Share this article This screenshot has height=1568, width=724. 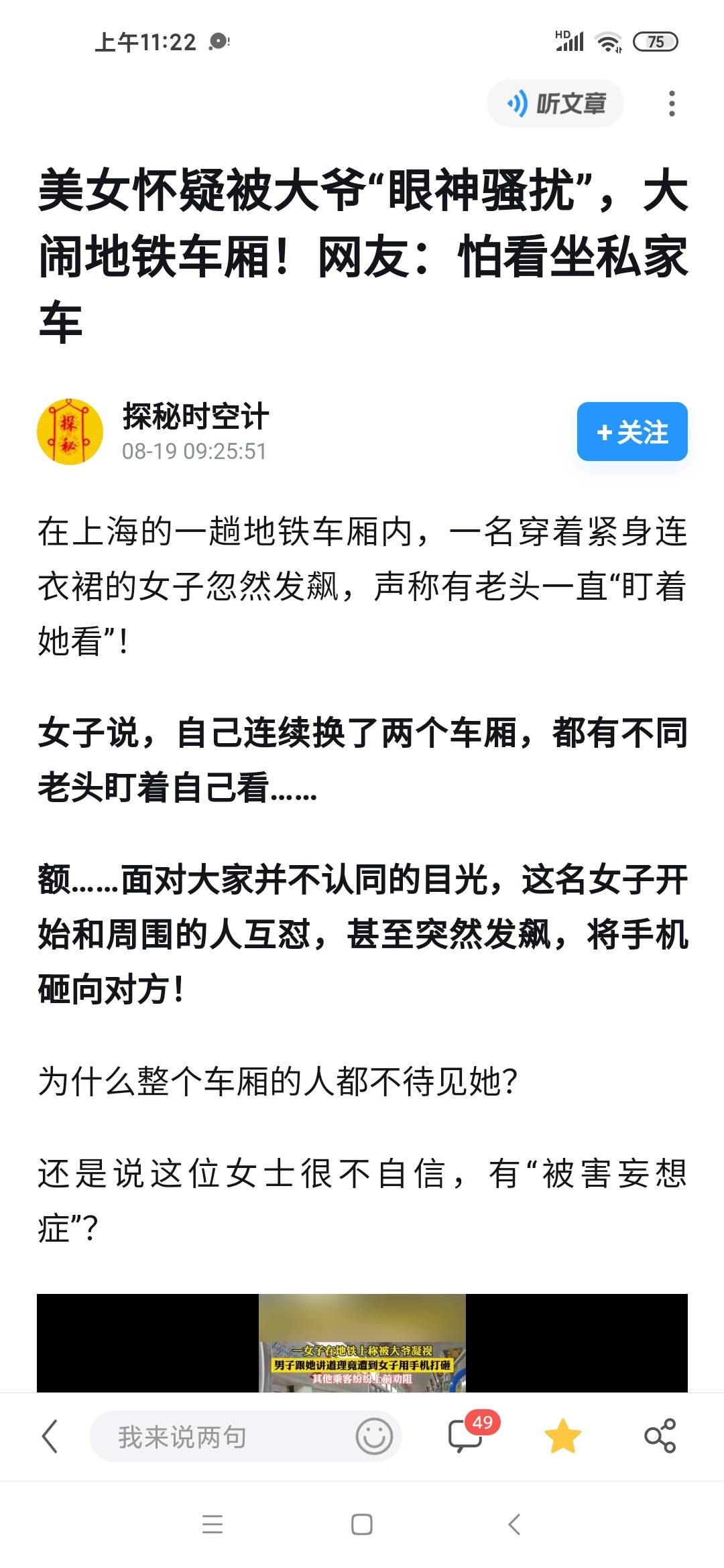click(660, 1436)
